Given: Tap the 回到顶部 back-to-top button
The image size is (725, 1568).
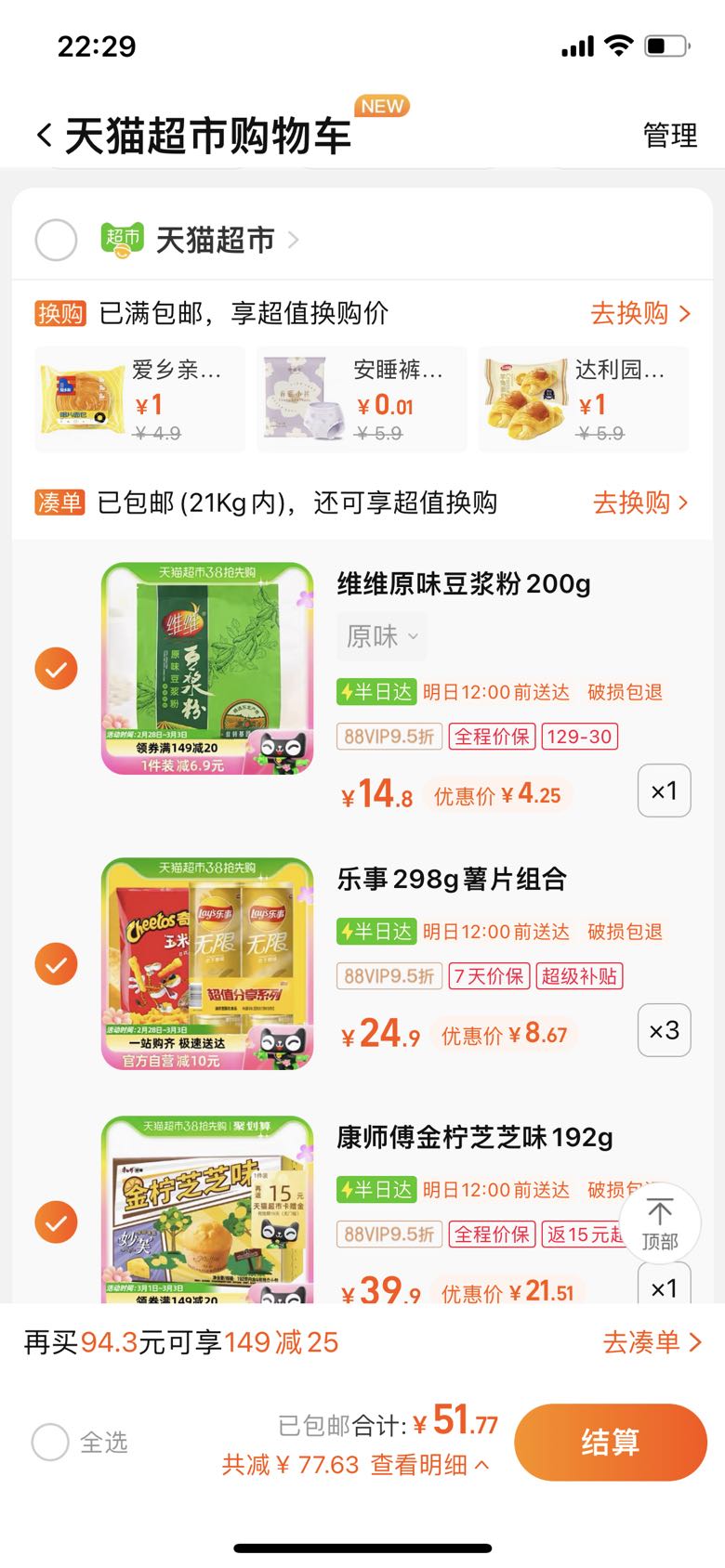Looking at the screenshot, I should point(660,1222).
